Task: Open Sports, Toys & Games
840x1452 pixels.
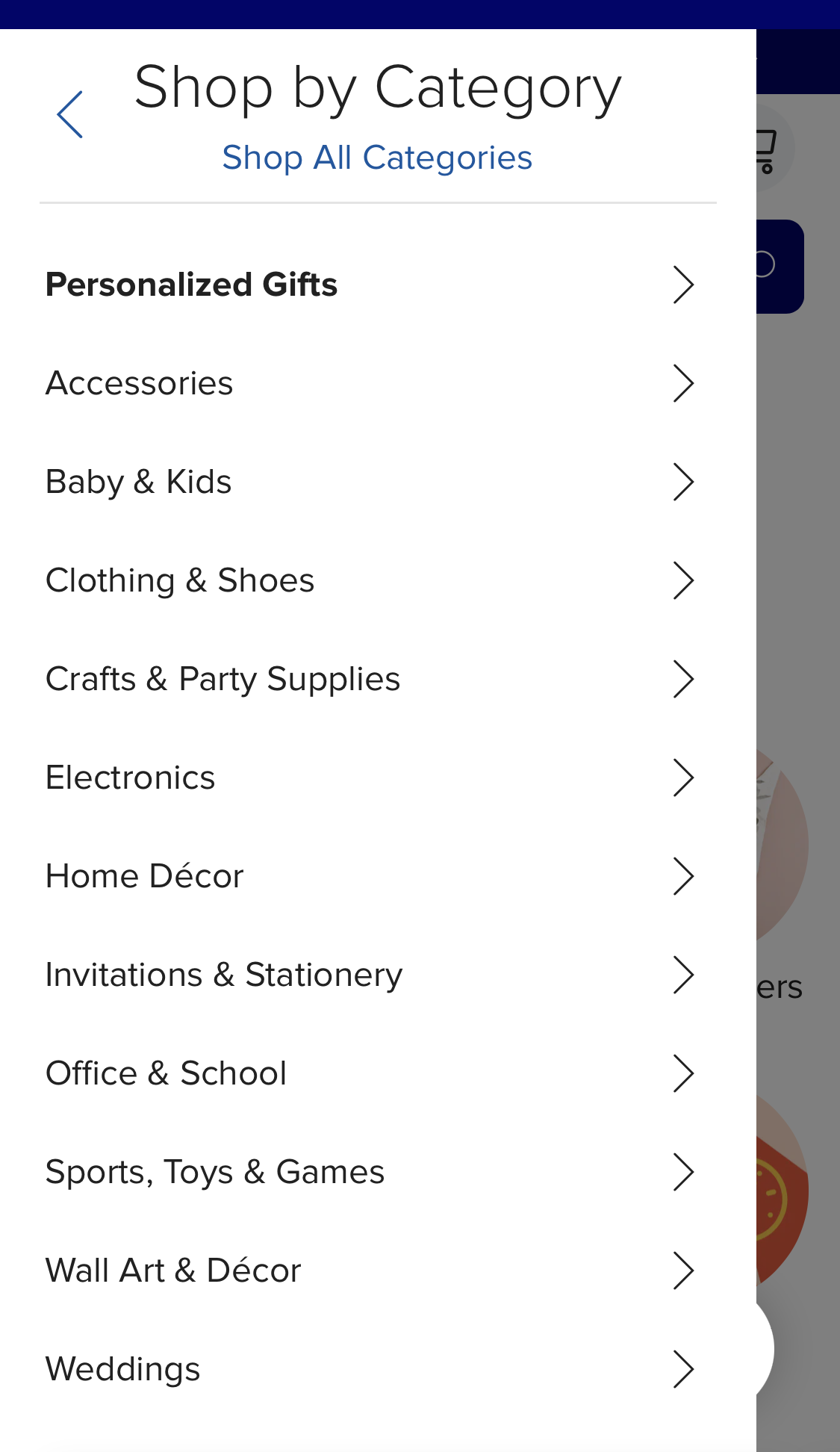Action: [215, 1171]
